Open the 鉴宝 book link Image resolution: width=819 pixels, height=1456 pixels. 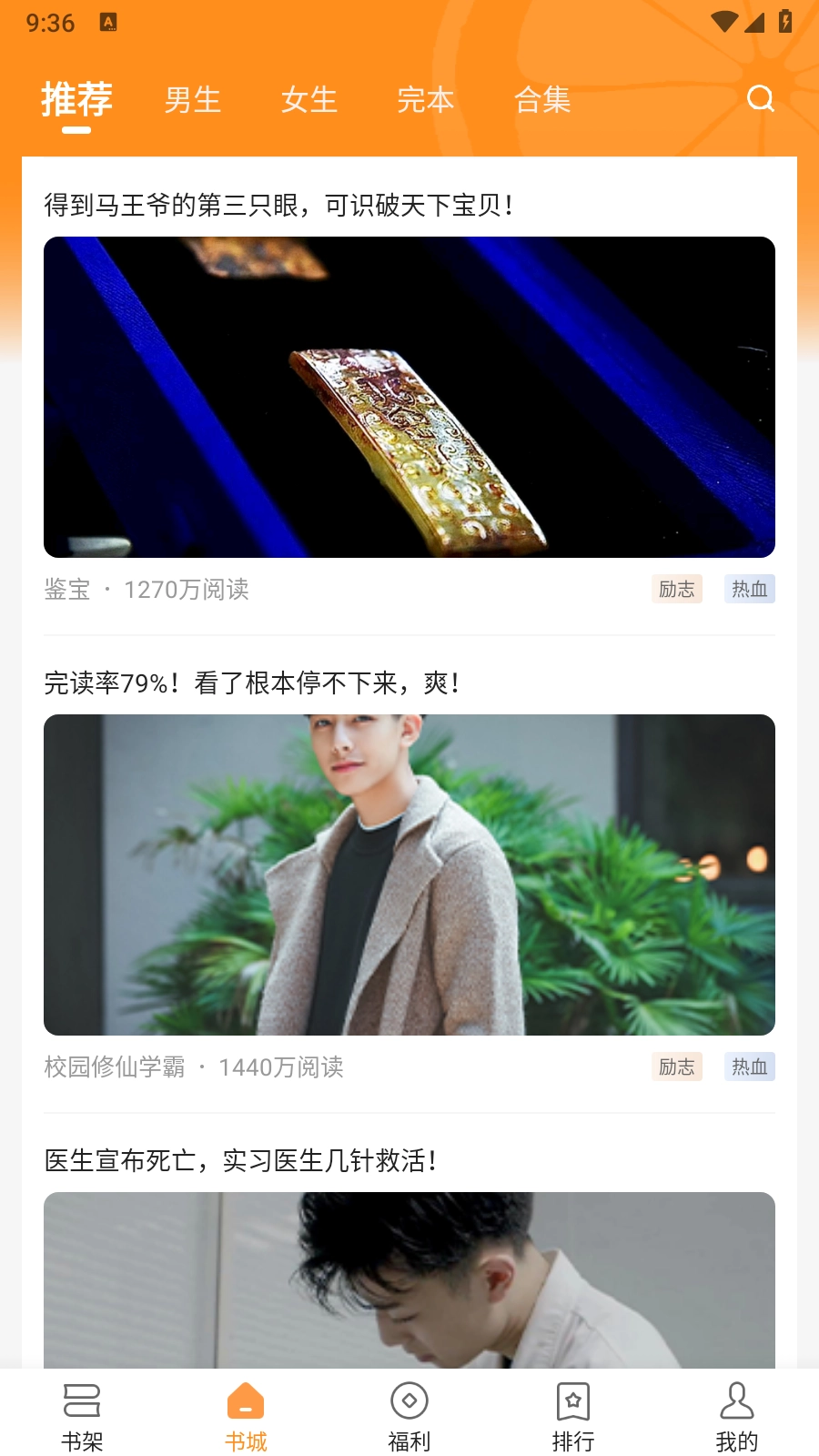click(x=68, y=590)
